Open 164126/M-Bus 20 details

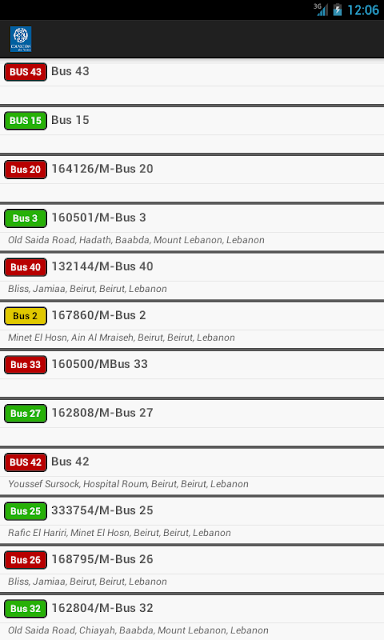point(192,179)
